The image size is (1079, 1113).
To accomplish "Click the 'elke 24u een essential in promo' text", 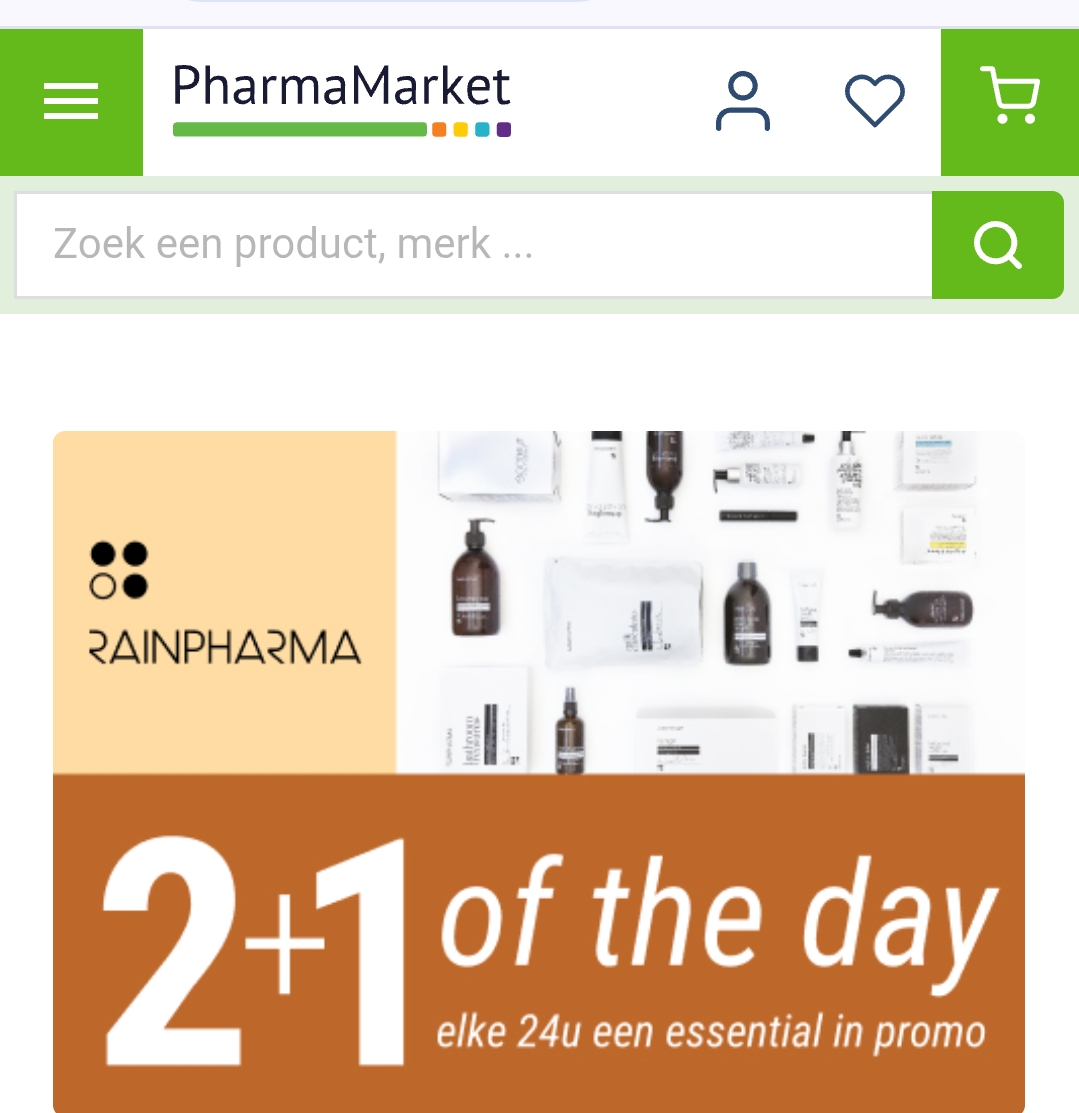I will [712, 1030].
